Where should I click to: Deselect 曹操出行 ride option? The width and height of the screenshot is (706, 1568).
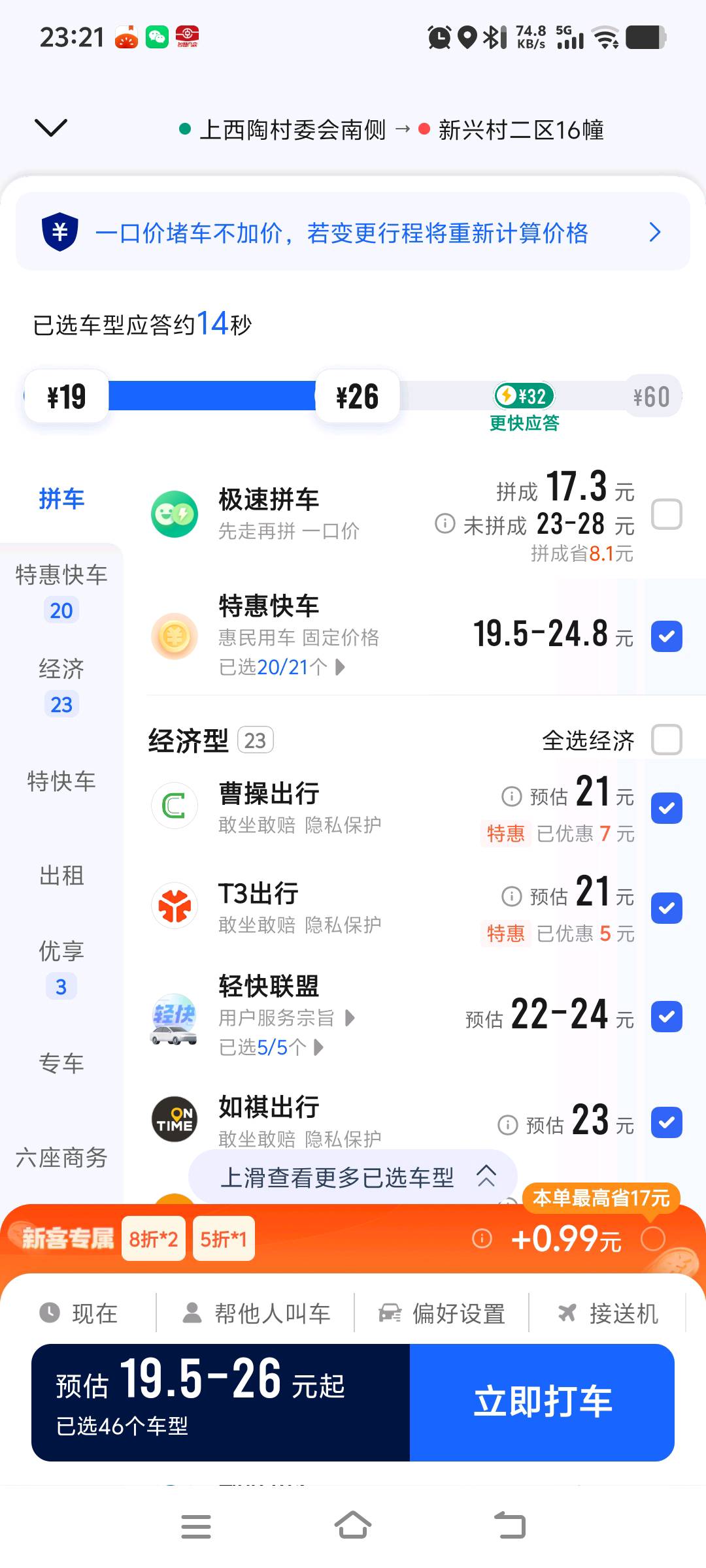pos(667,808)
